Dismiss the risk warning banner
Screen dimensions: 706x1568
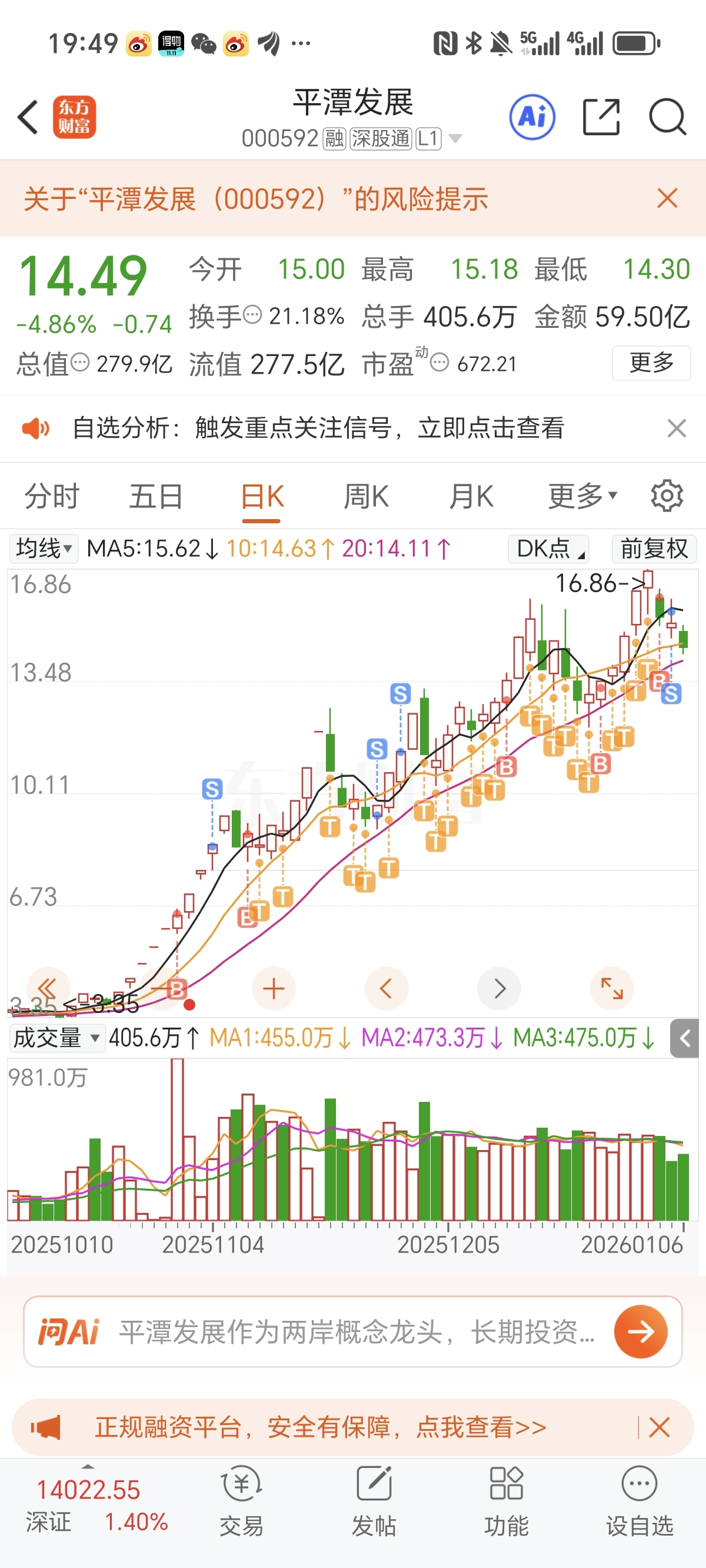pyautogui.click(x=668, y=198)
